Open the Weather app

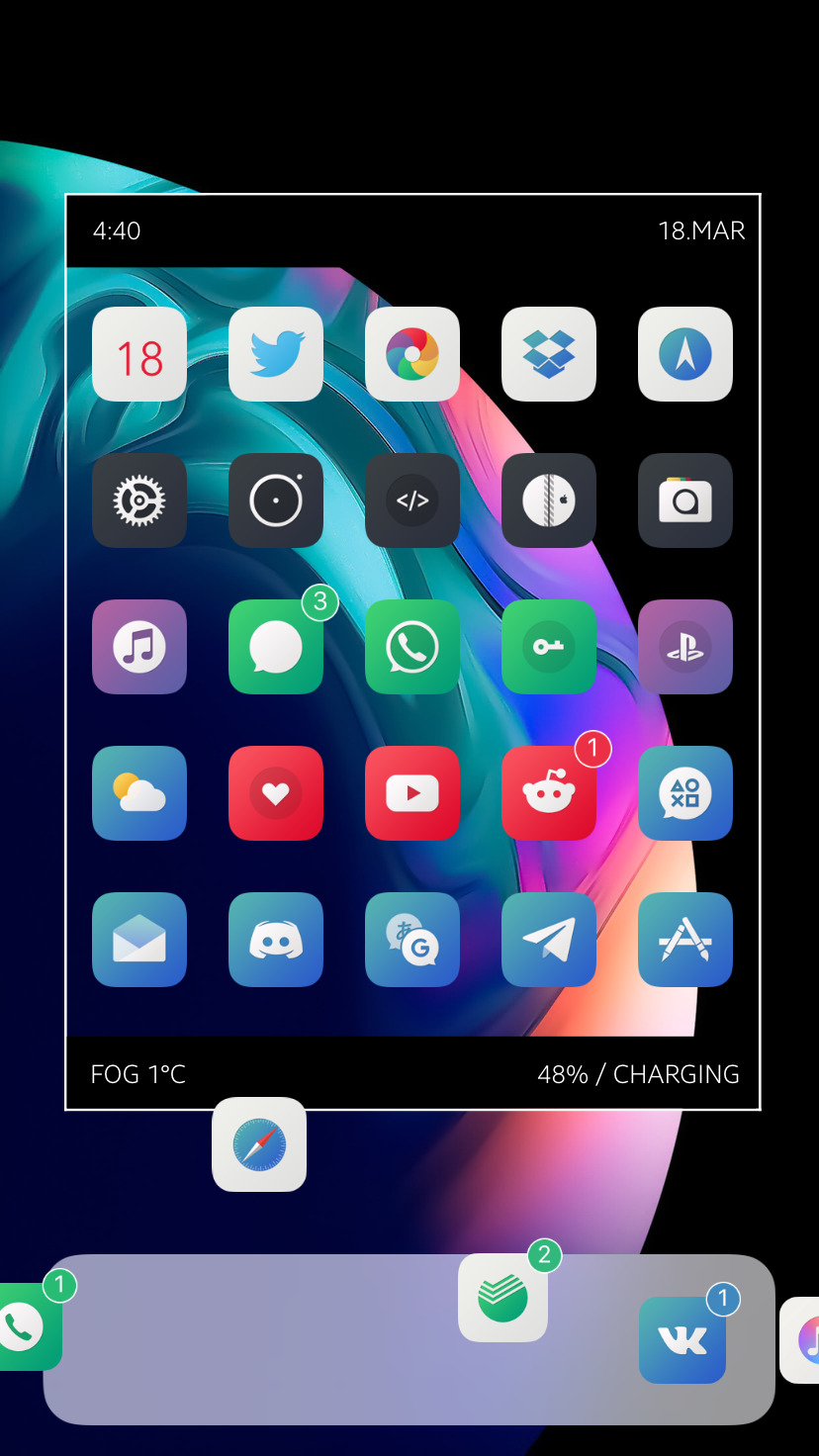[x=139, y=793]
